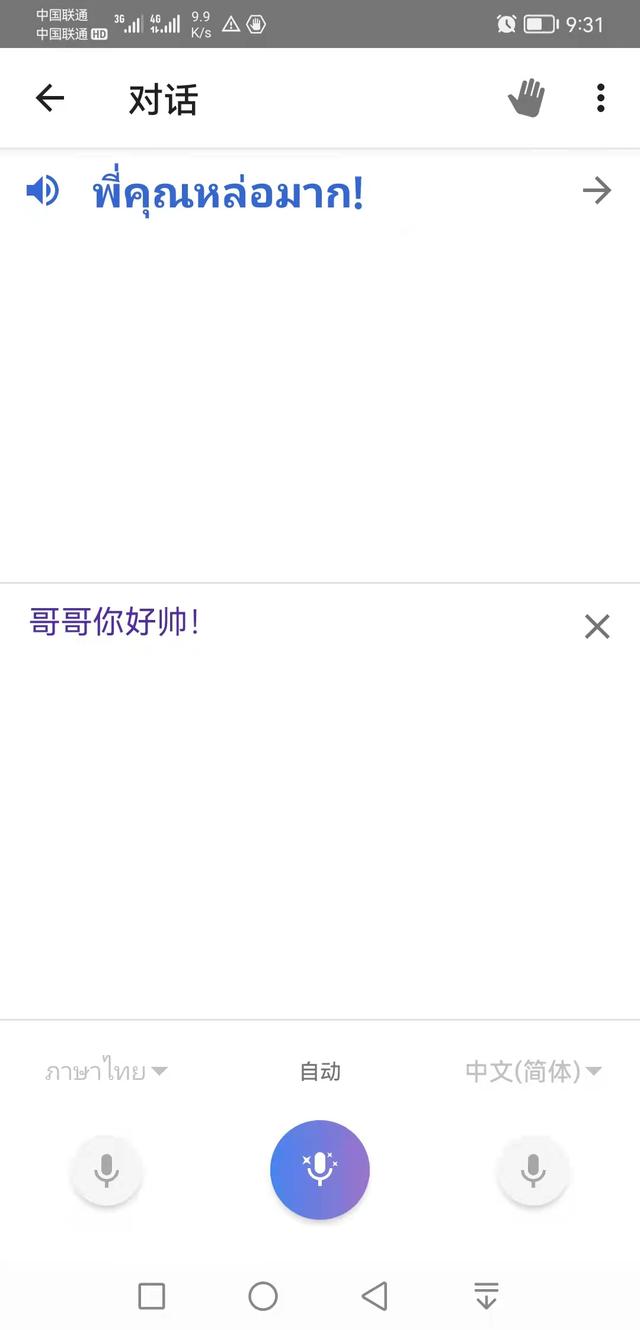Tap the Chinese microphone button
This screenshot has width=640, height=1330.
coord(533,1170)
